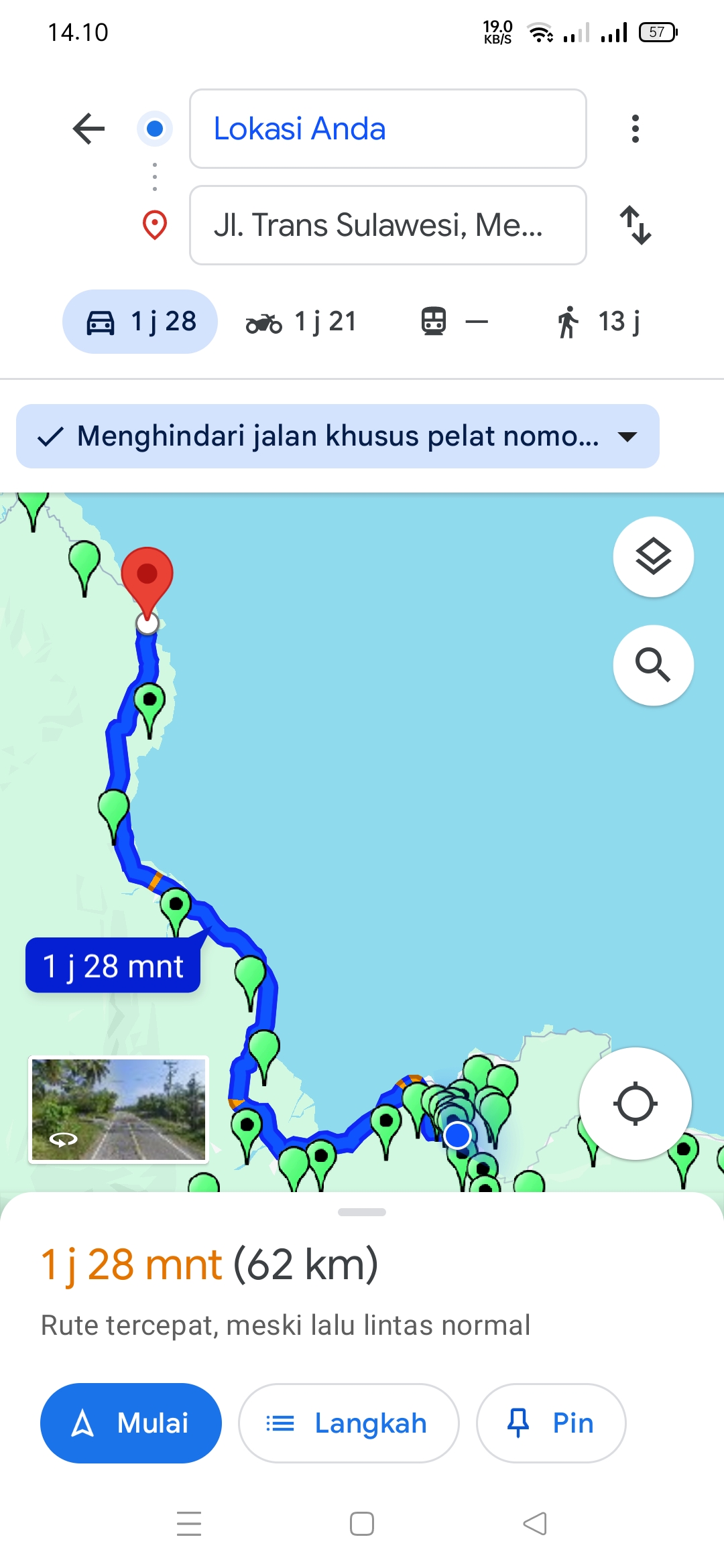Open the map layers button
This screenshot has width=724, height=1568.
pos(654,557)
